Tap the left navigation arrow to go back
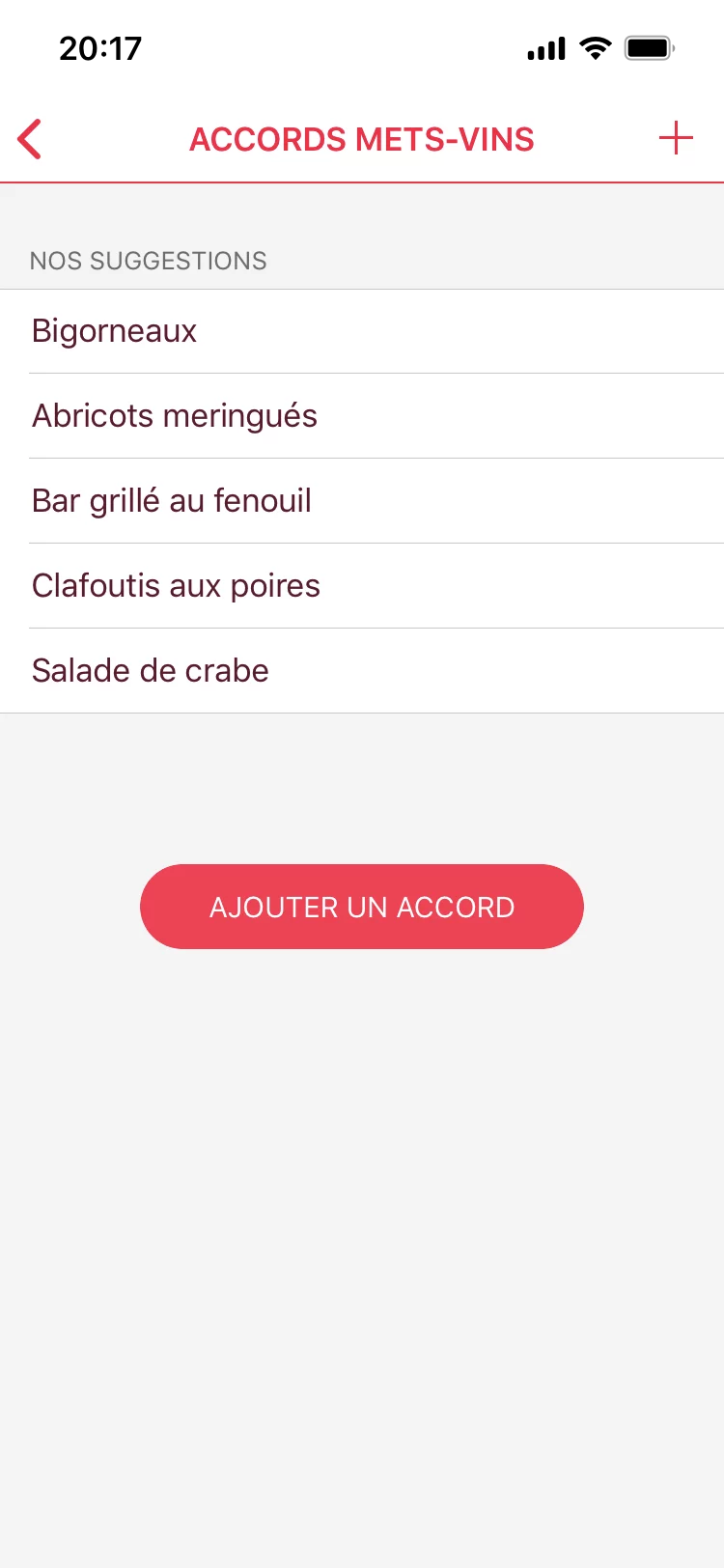 coord(29,138)
